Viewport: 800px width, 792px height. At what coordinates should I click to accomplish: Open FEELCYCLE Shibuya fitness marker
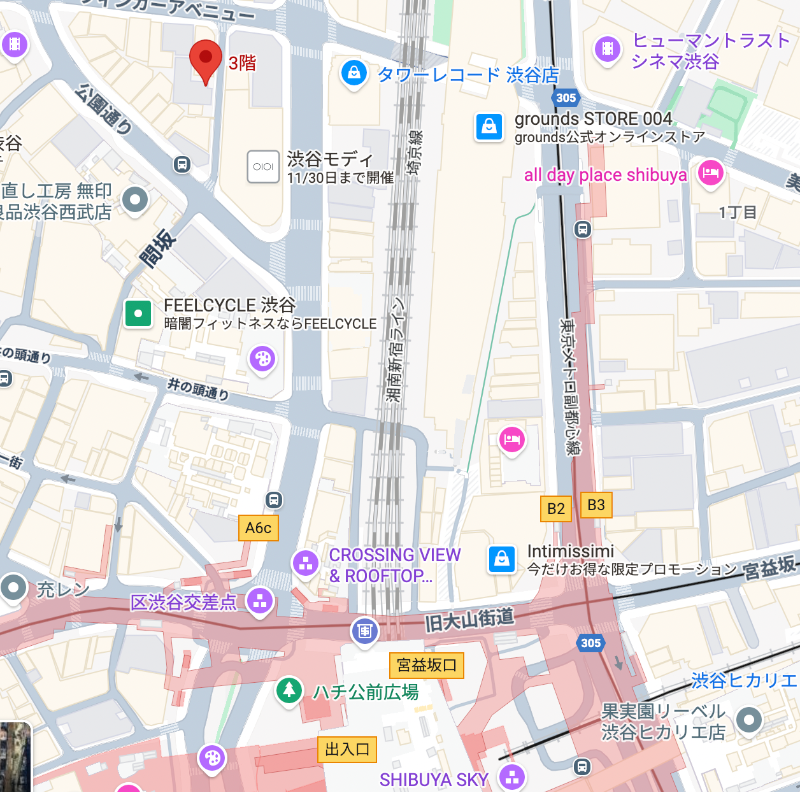click(x=136, y=313)
